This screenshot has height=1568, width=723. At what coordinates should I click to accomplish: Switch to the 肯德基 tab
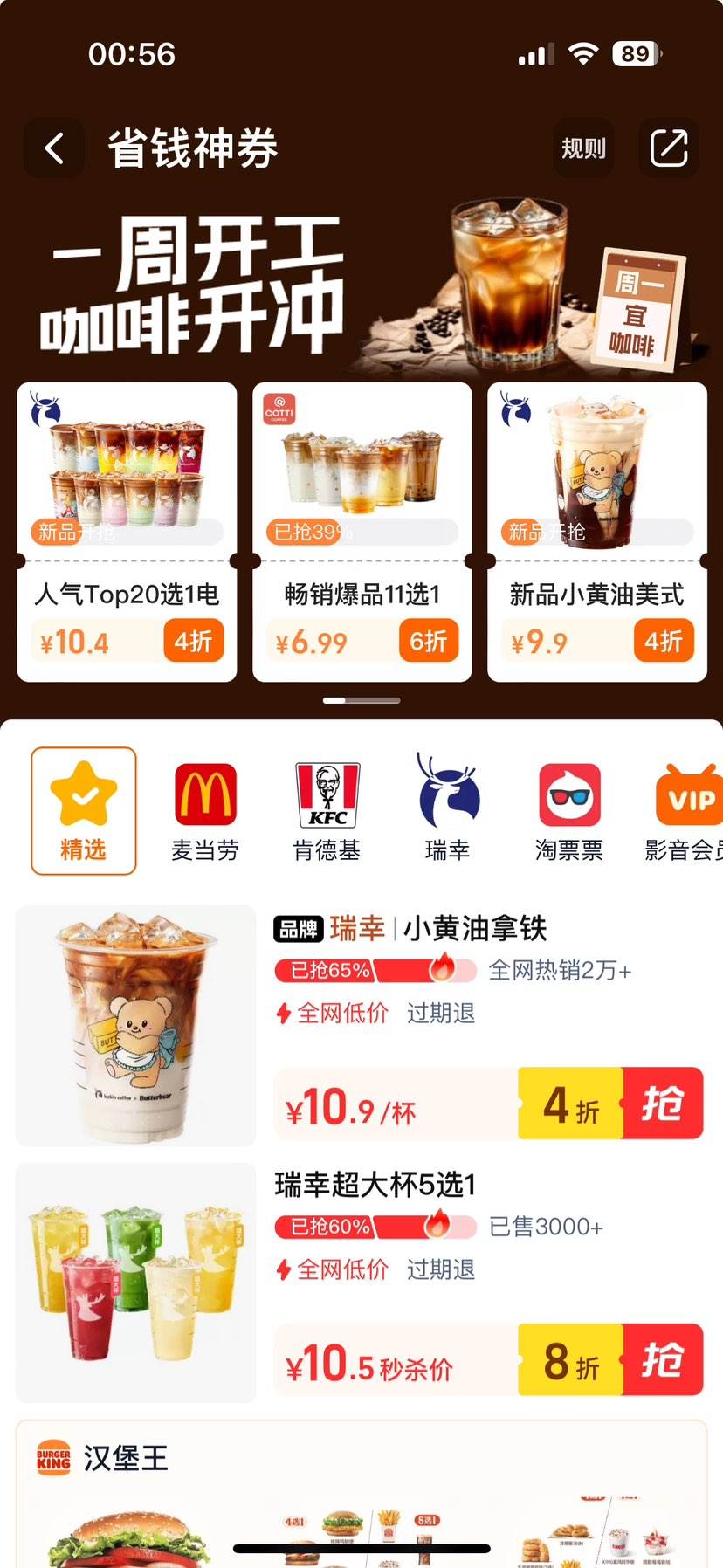point(327,812)
